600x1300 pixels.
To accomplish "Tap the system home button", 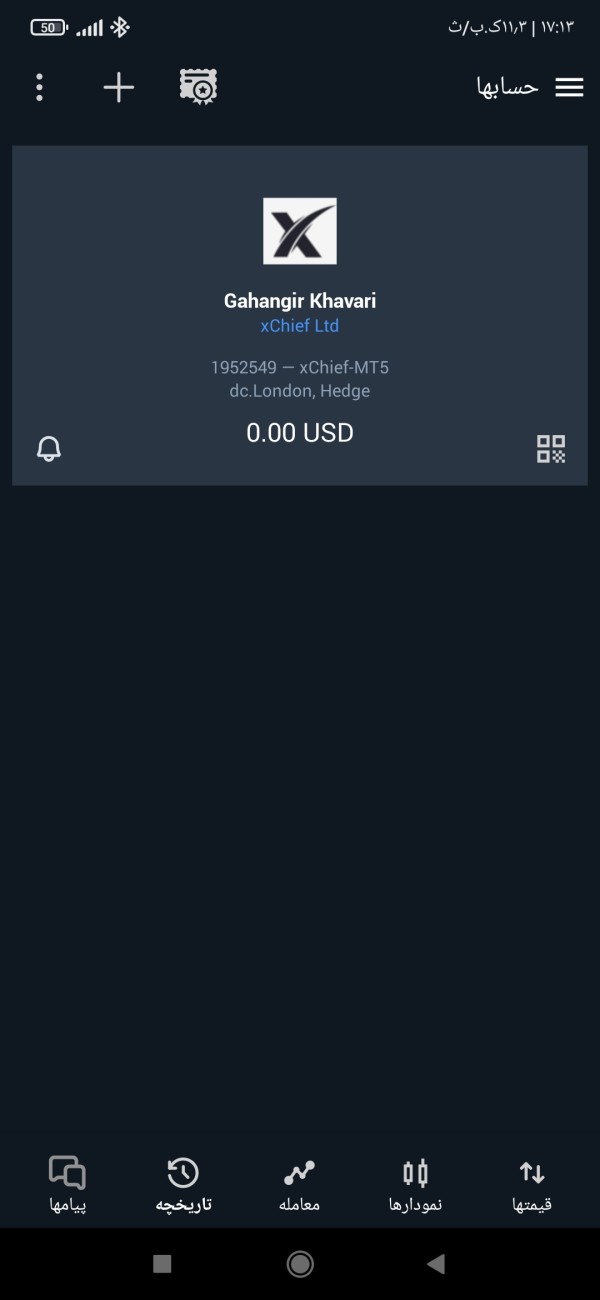I will click(300, 1264).
